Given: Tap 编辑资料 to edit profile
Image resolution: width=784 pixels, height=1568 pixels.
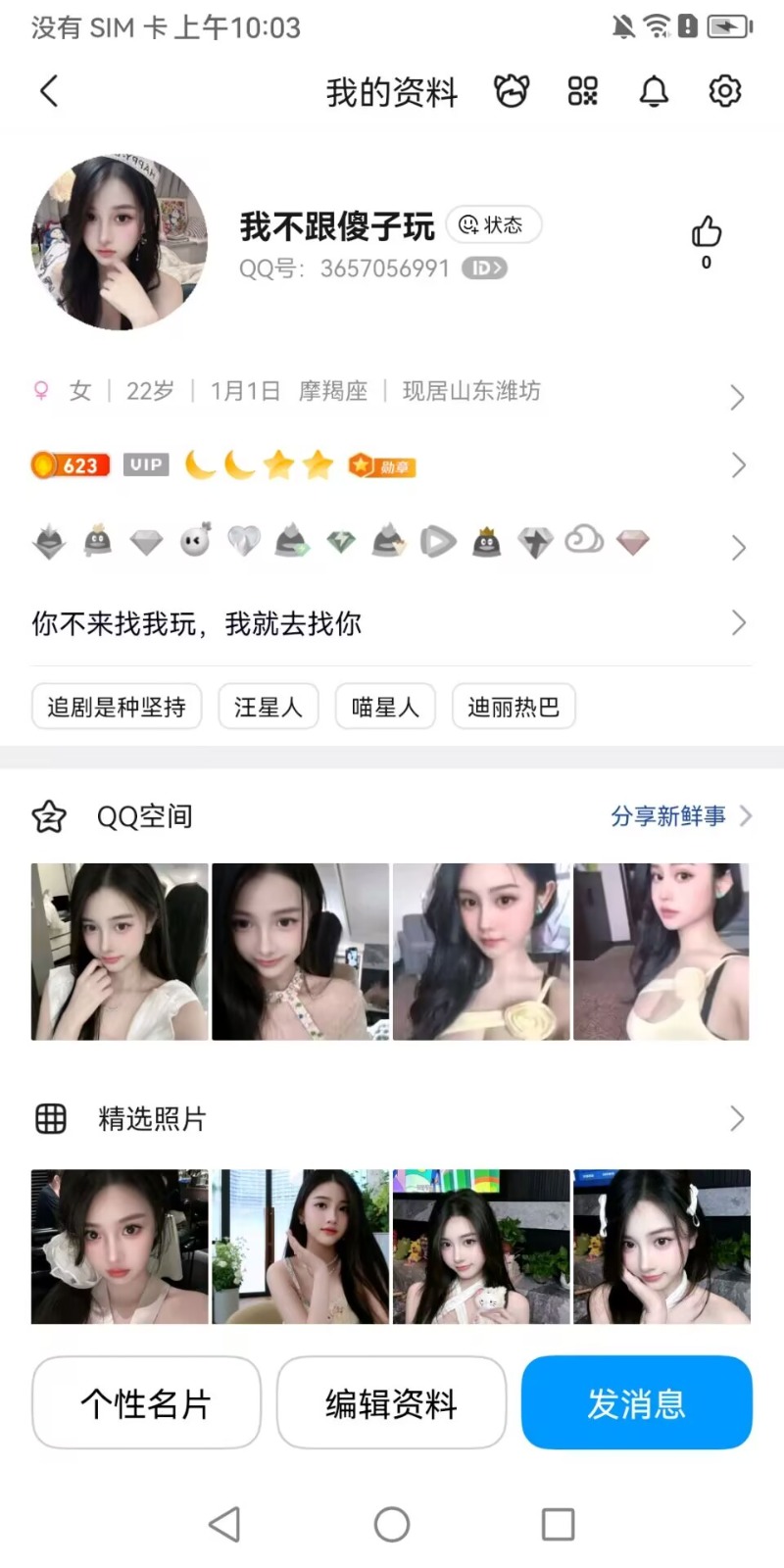Looking at the screenshot, I should click(x=391, y=1403).
